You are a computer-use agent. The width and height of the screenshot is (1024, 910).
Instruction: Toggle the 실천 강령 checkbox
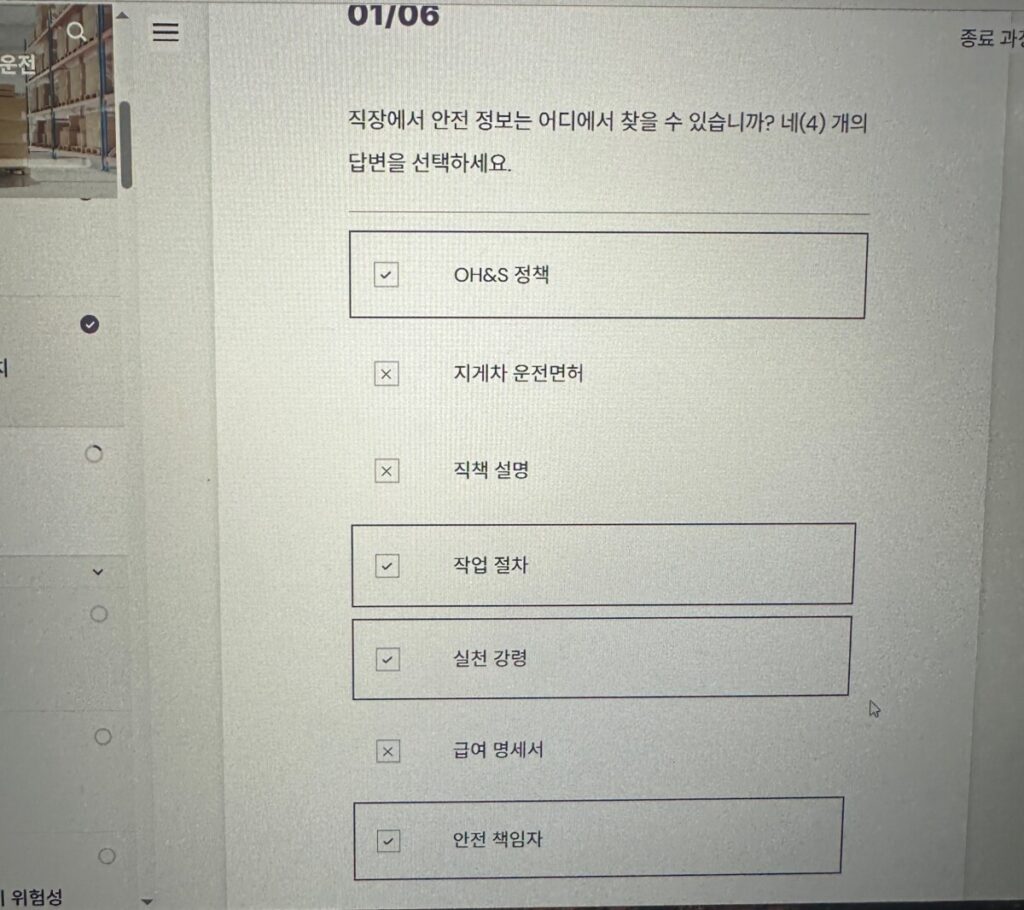tap(387, 659)
